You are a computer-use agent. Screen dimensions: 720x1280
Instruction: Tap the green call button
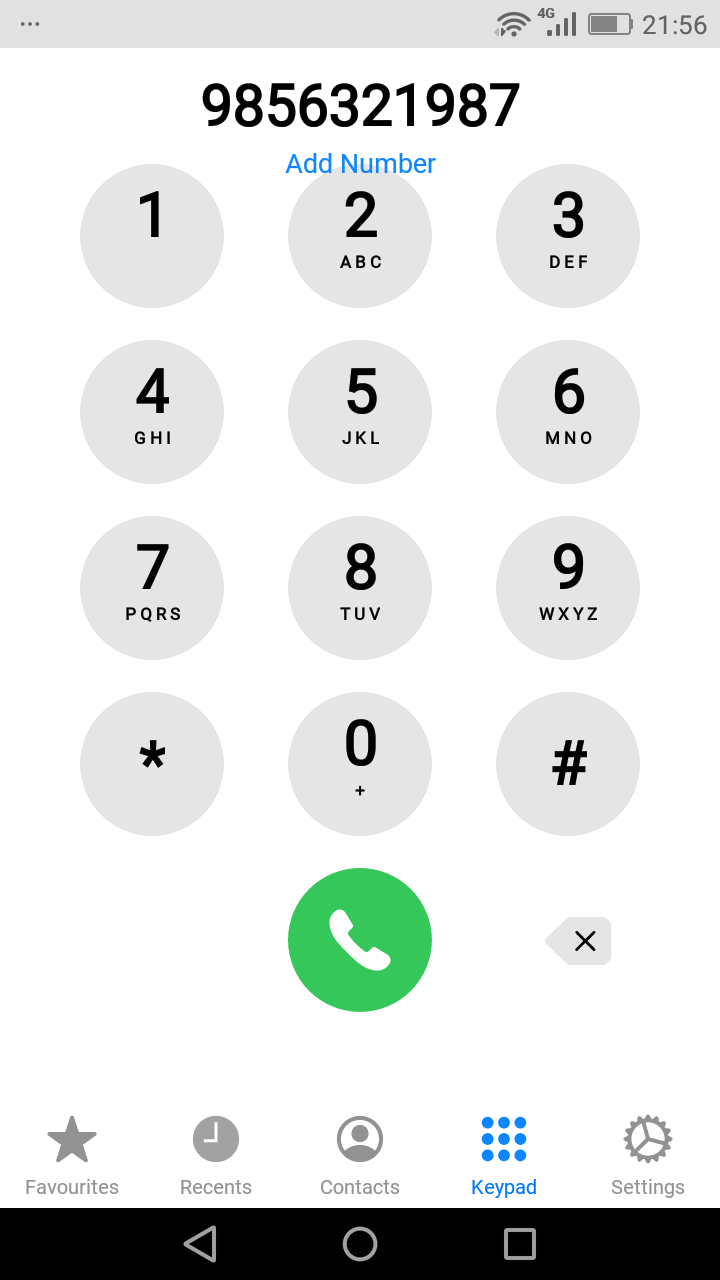click(360, 939)
